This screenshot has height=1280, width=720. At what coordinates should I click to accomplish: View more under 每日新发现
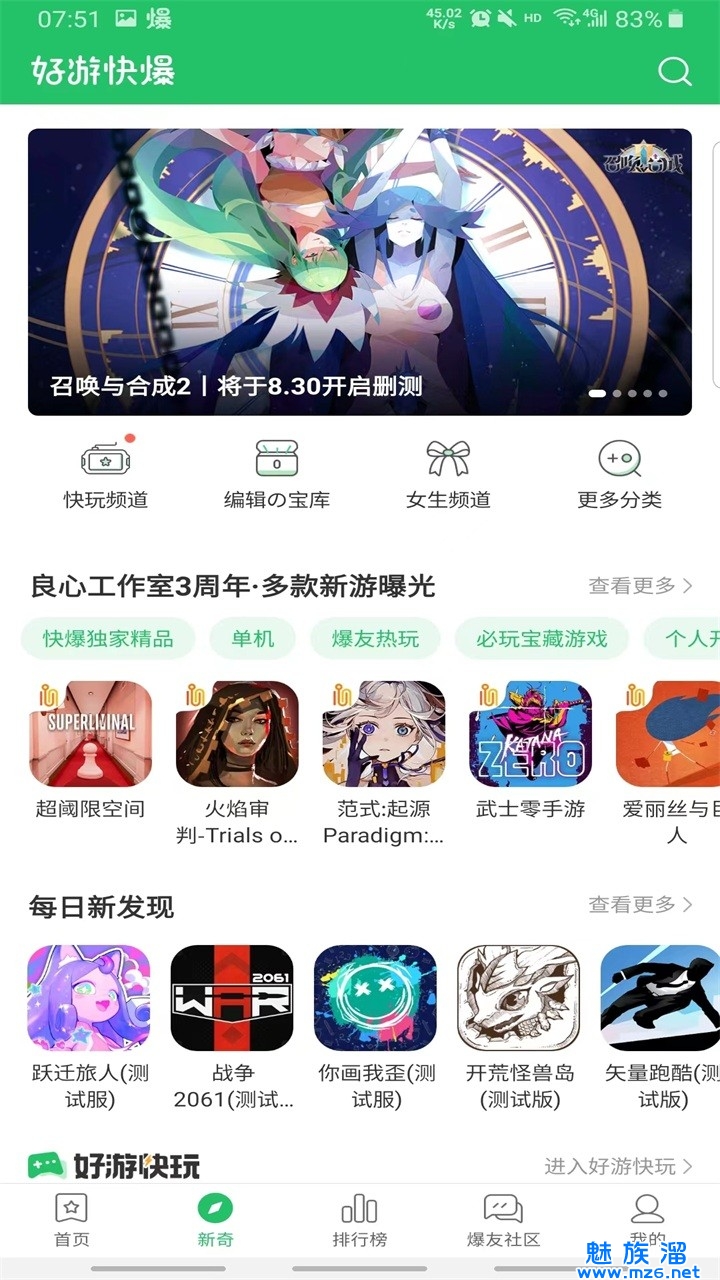[640, 905]
